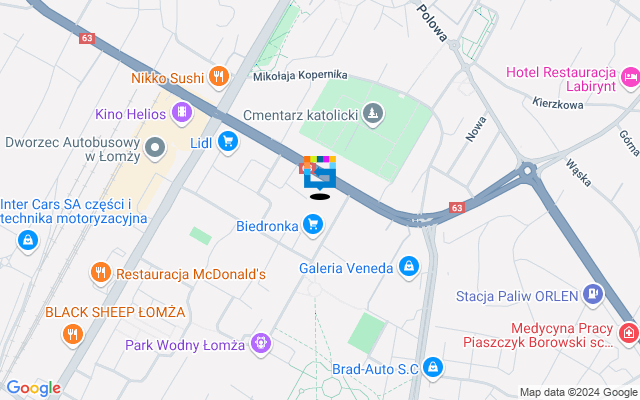Open the Dworzec Autobusowy w Łomży marker
Viewport: 640px width, 400px height.
point(155,149)
